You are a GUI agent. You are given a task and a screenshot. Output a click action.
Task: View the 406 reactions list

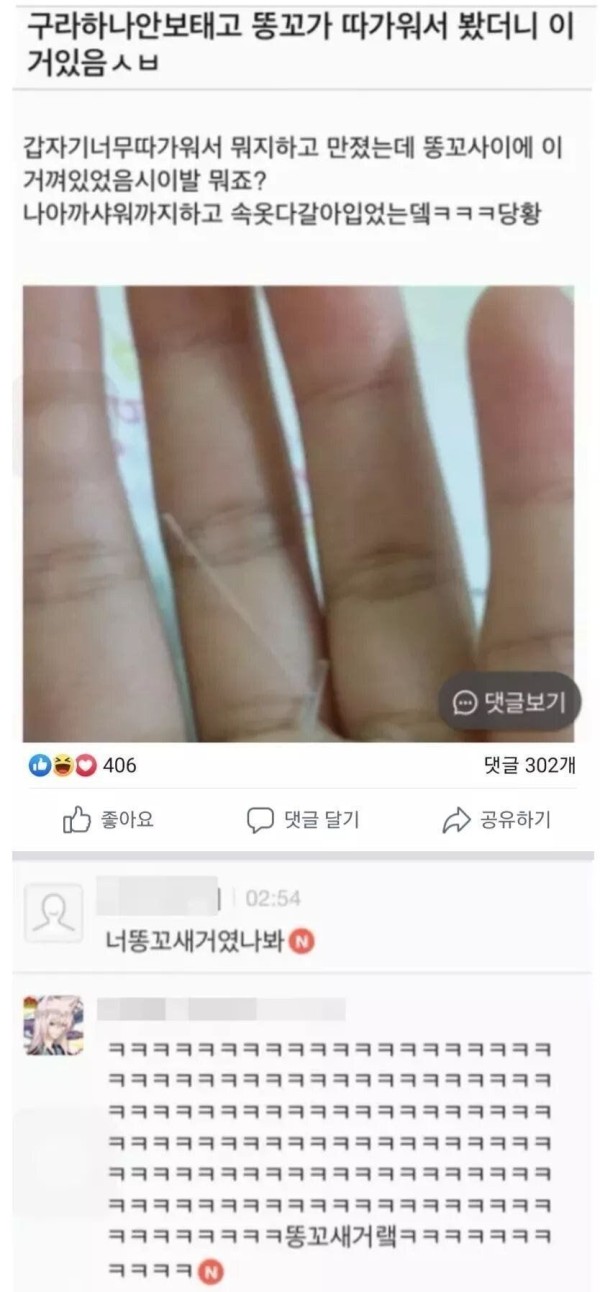[x=84, y=766]
